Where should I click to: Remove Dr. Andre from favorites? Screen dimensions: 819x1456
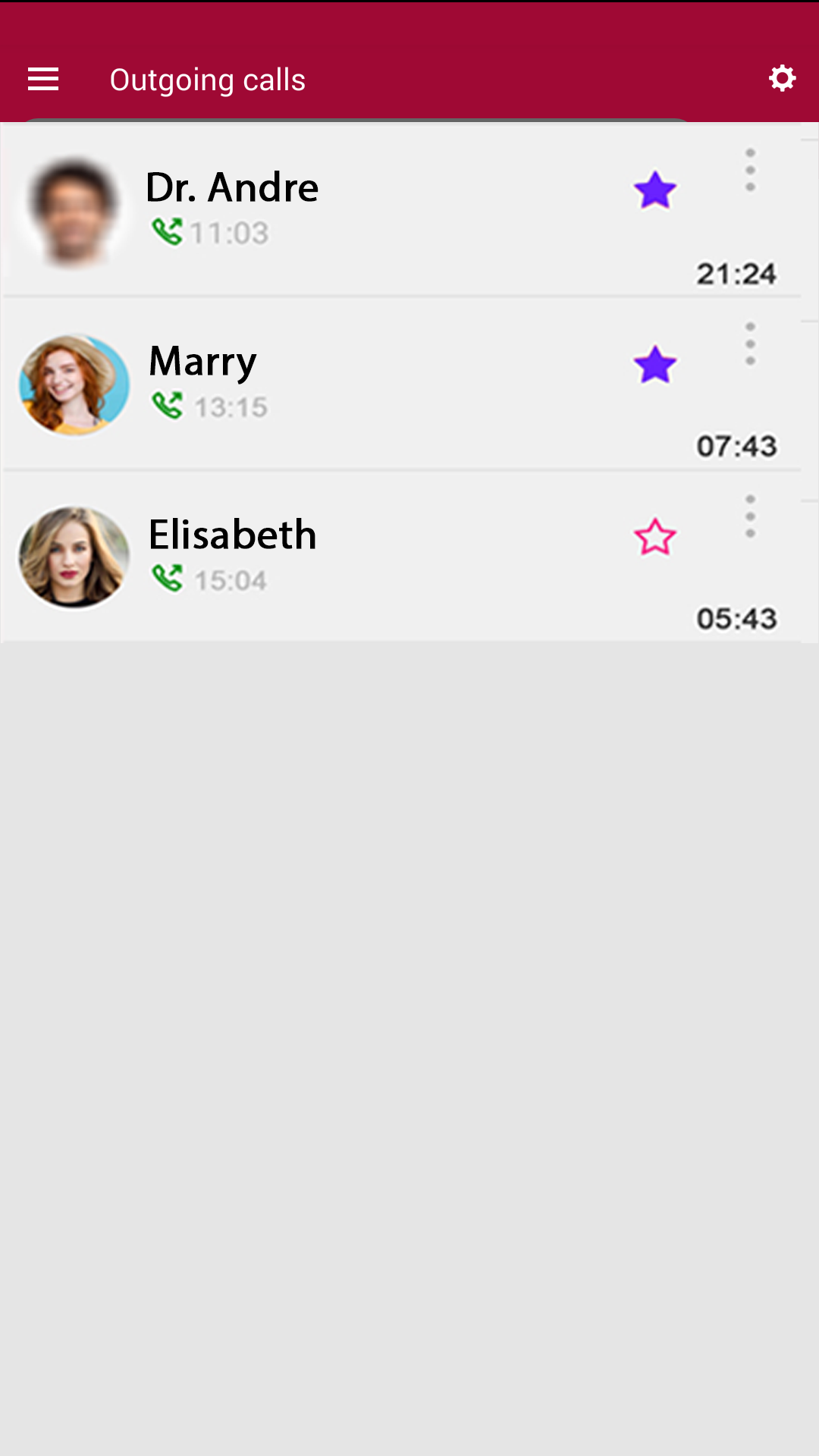point(654,190)
